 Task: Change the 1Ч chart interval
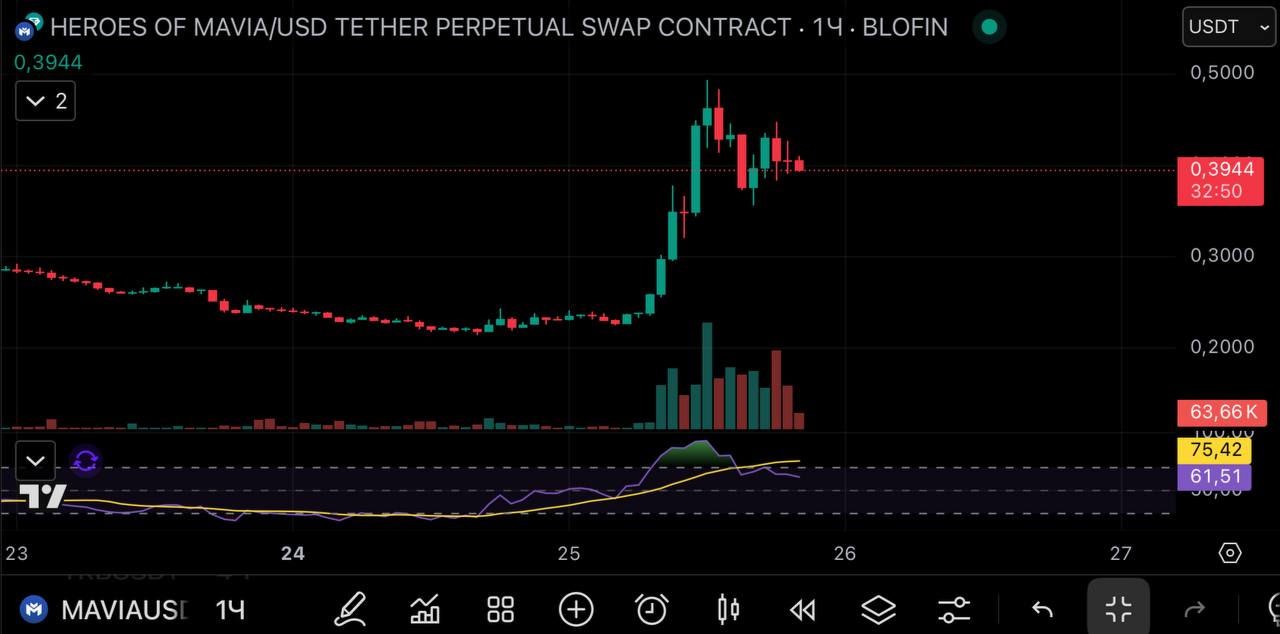click(x=230, y=609)
